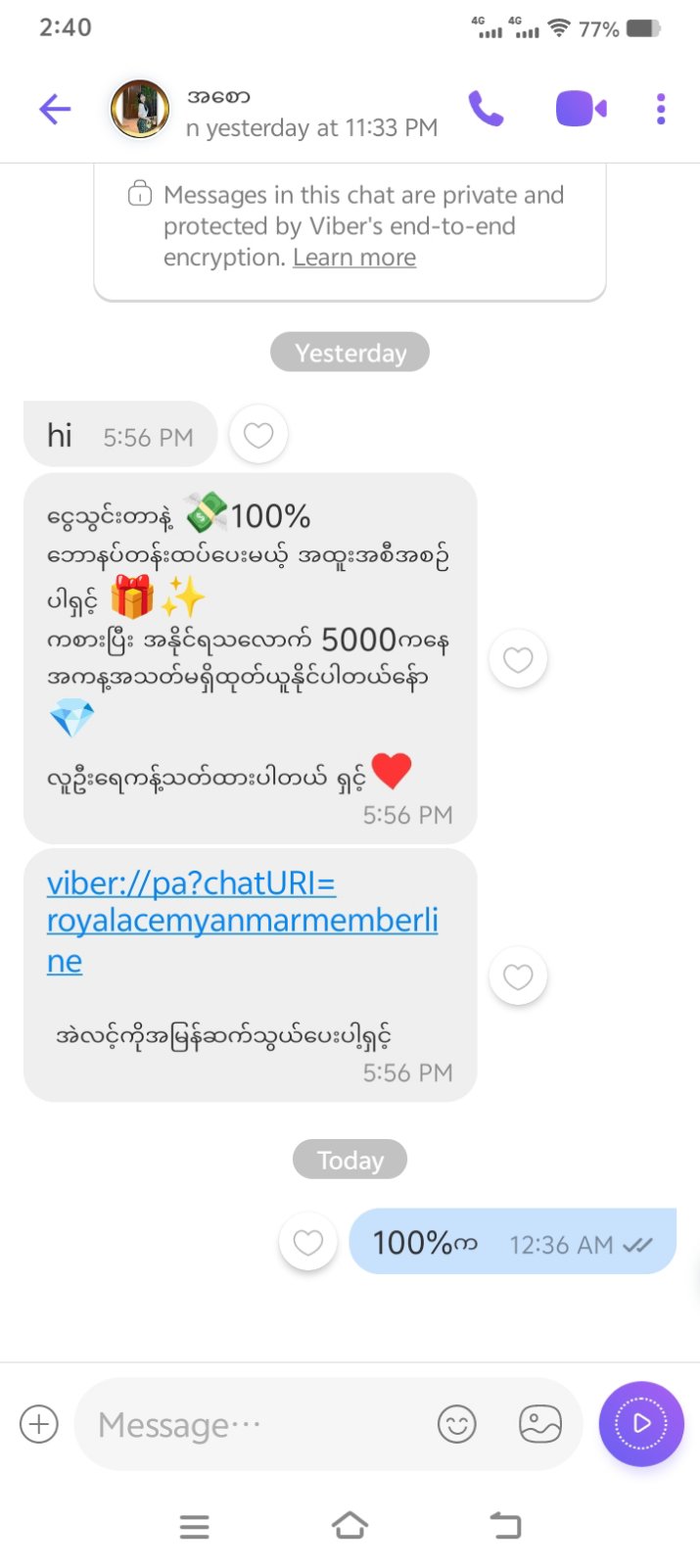Open the plus attachment menu
700x1568 pixels.
(x=39, y=1423)
